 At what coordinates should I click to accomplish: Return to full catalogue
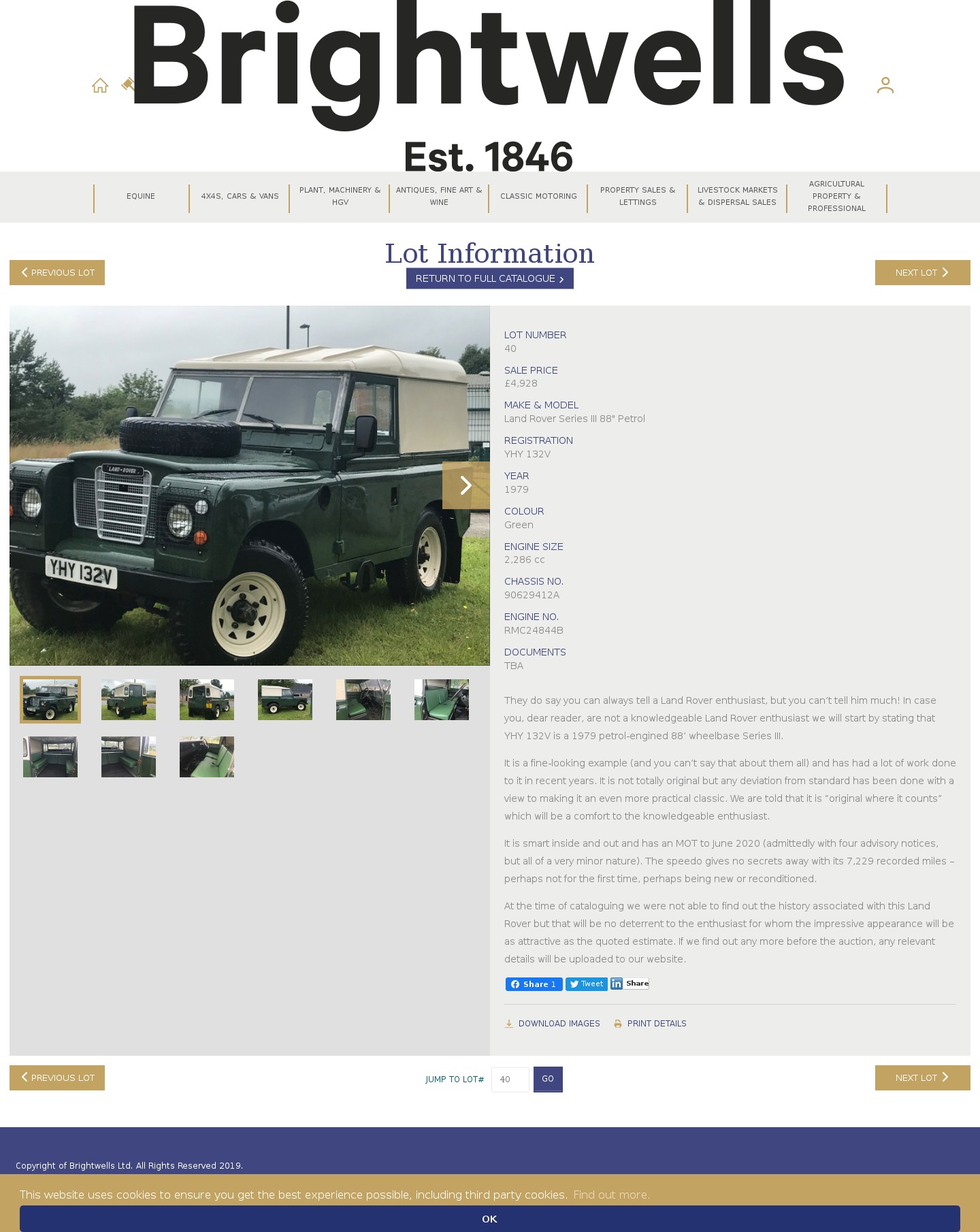pos(489,278)
